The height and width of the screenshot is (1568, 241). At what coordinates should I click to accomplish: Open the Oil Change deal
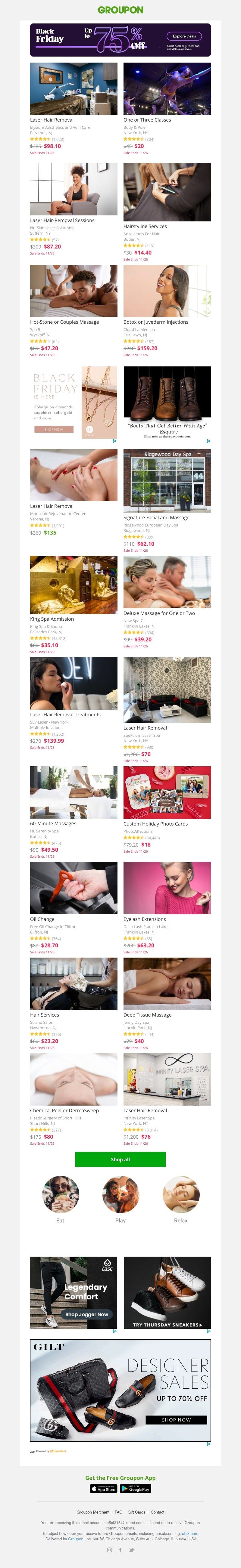pyautogui.click(x=42, y=919)
